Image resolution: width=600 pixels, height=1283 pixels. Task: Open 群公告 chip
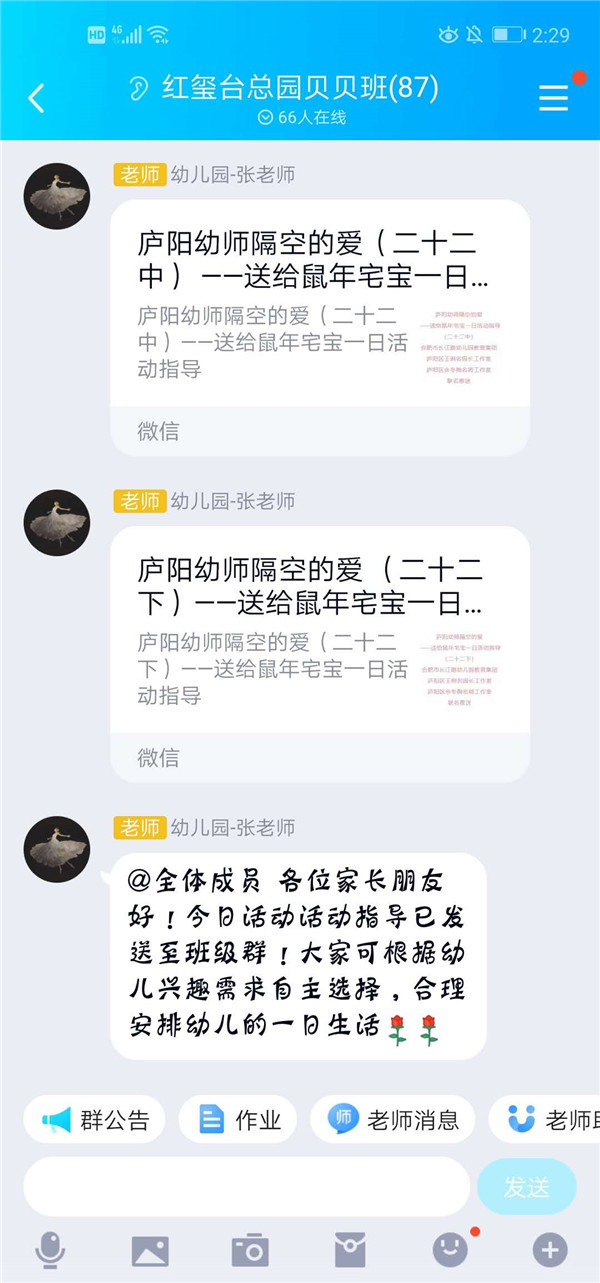coord(95,1119)
